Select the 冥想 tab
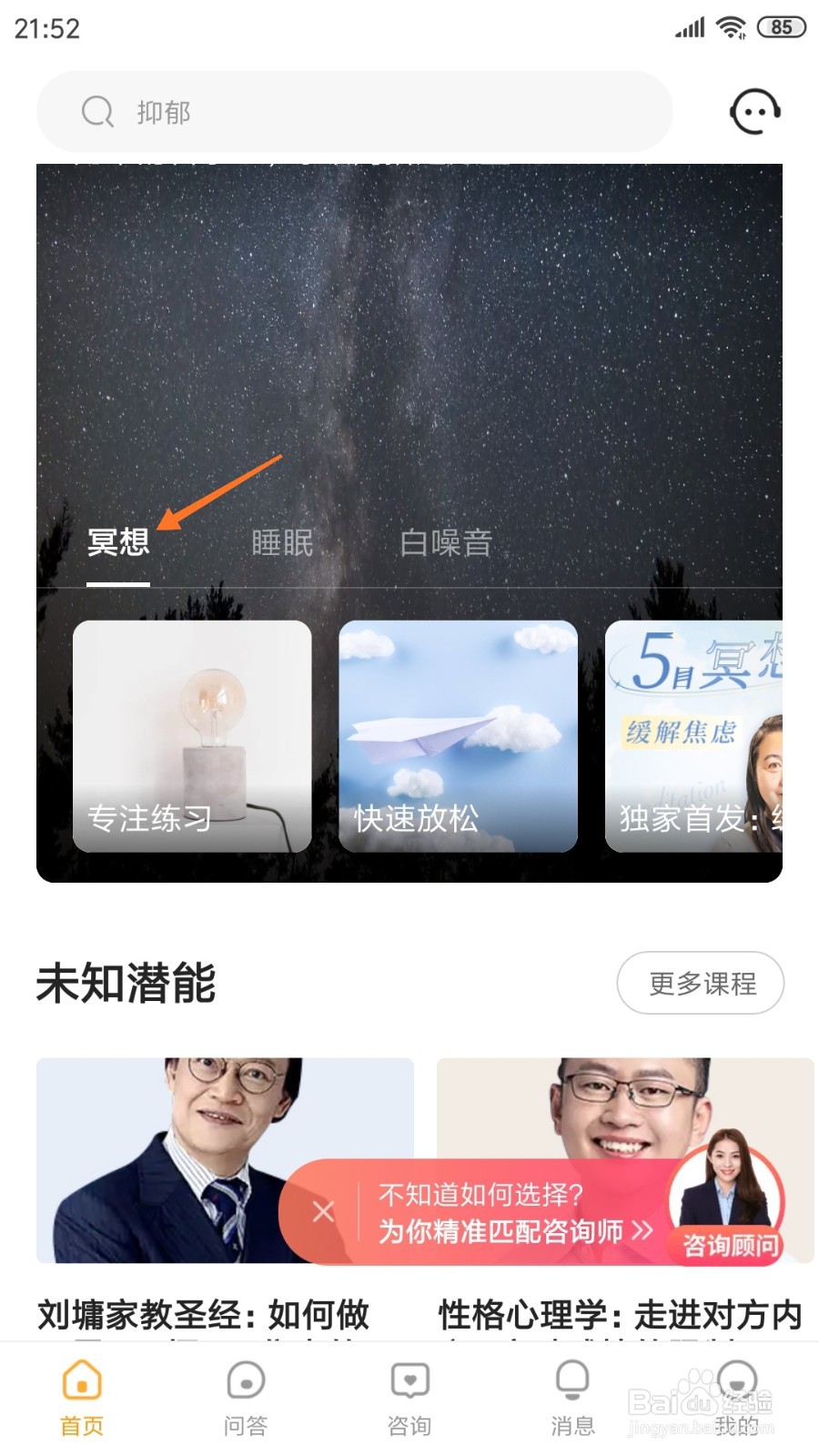Screen dimensions: 819x1456 [117, 544]
